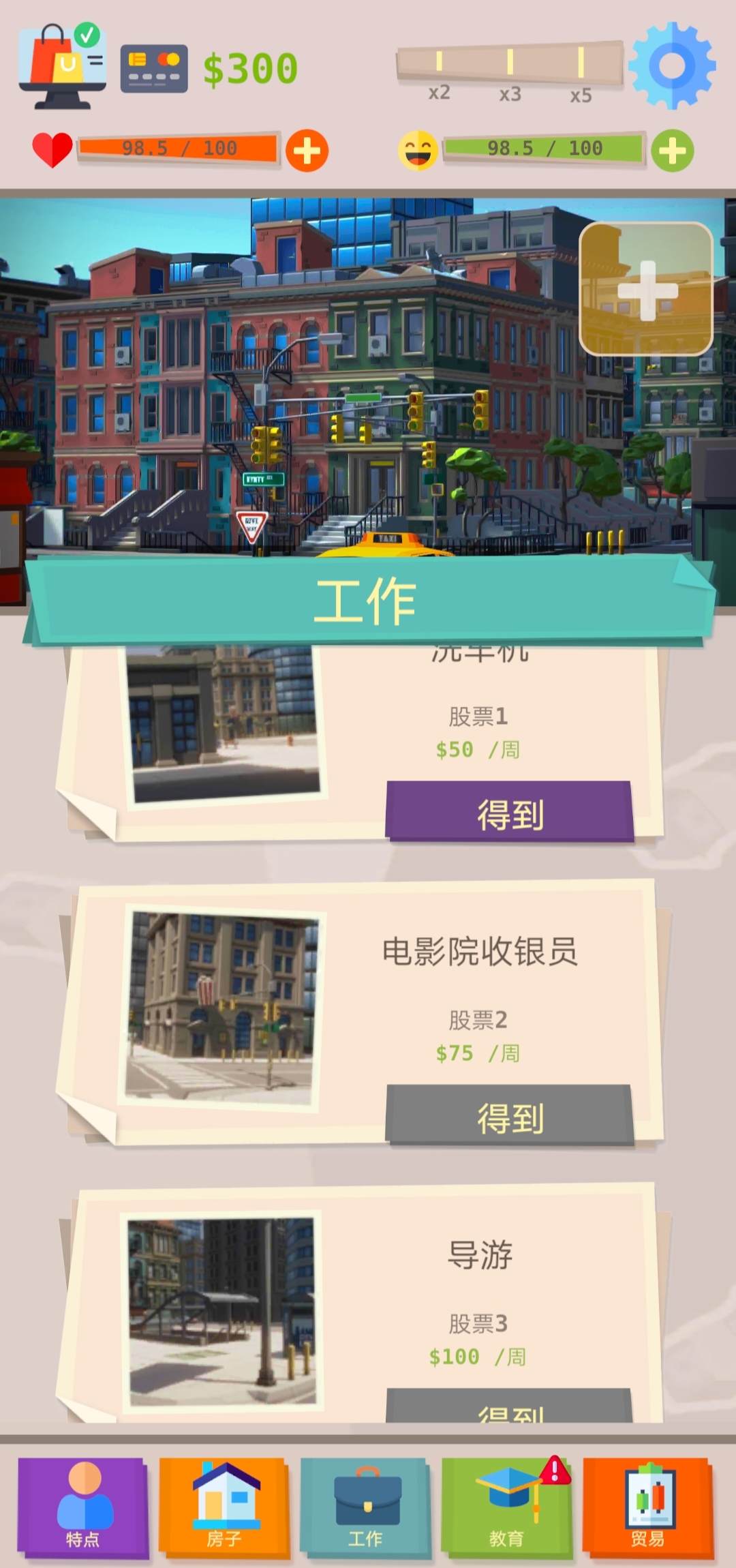Open the shop icon with shopping bag
Viewport: 736px width, 1568px height.
tap(63, 67)
